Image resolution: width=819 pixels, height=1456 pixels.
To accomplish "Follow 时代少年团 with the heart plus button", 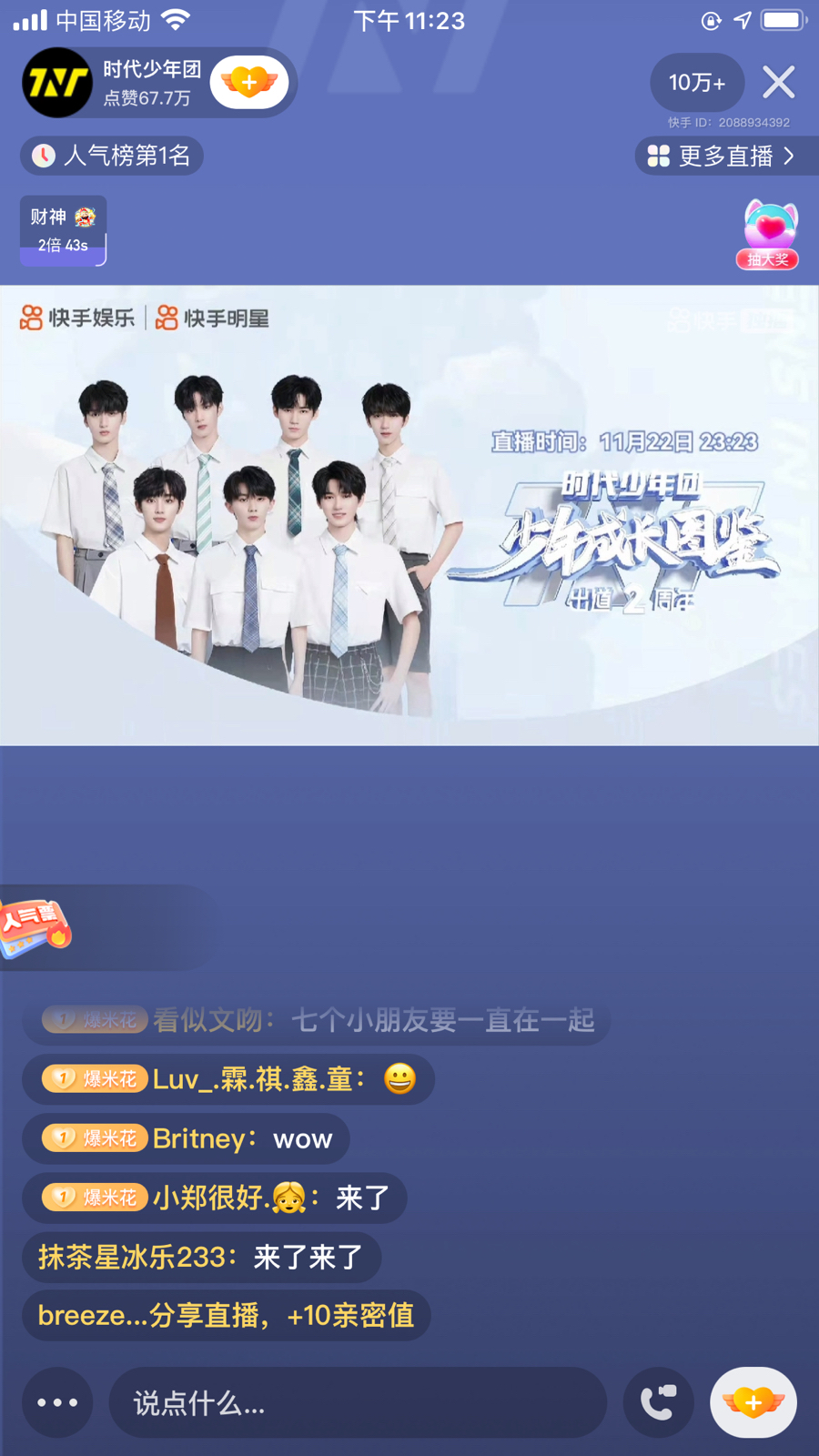I will coord(249,83).
